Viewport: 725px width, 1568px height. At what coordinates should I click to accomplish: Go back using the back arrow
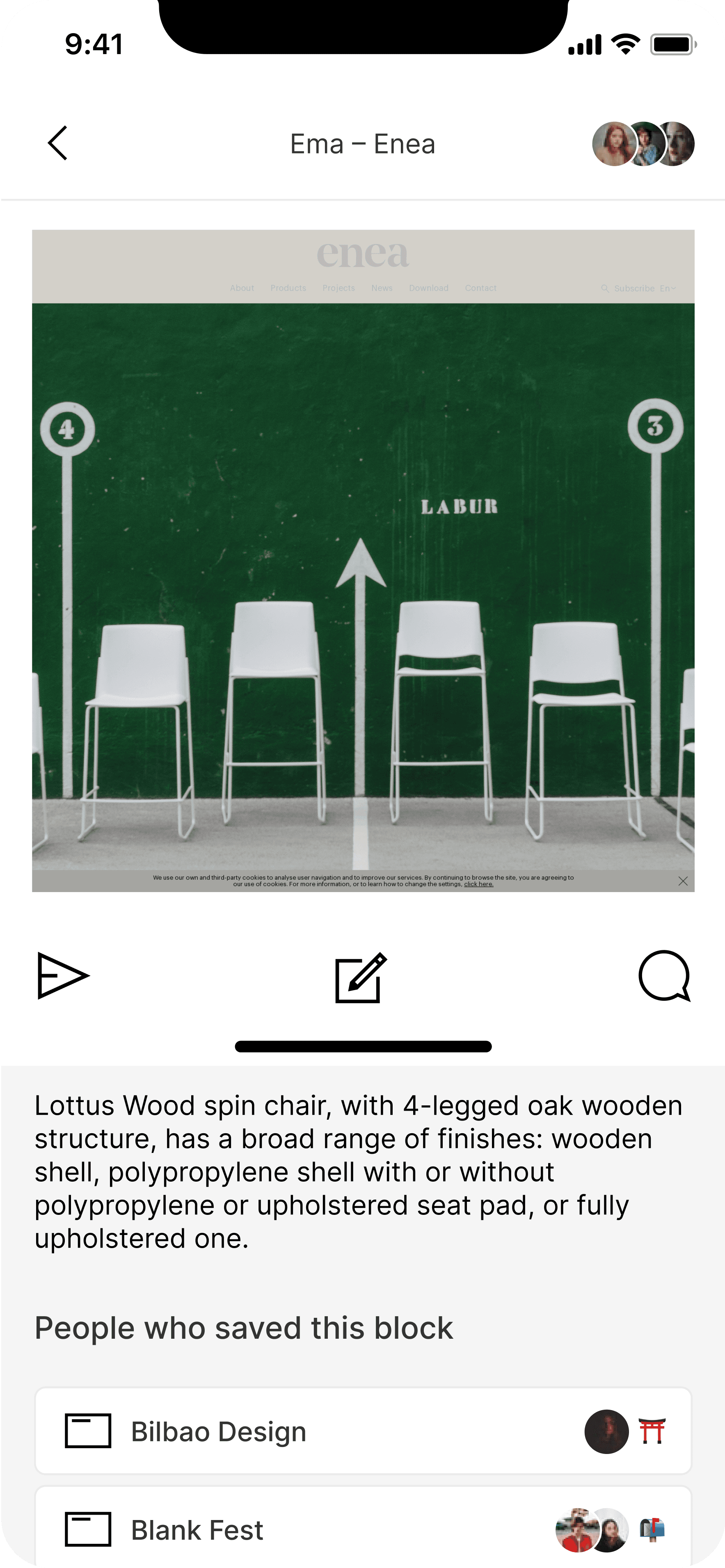click(x=58, y=144)
